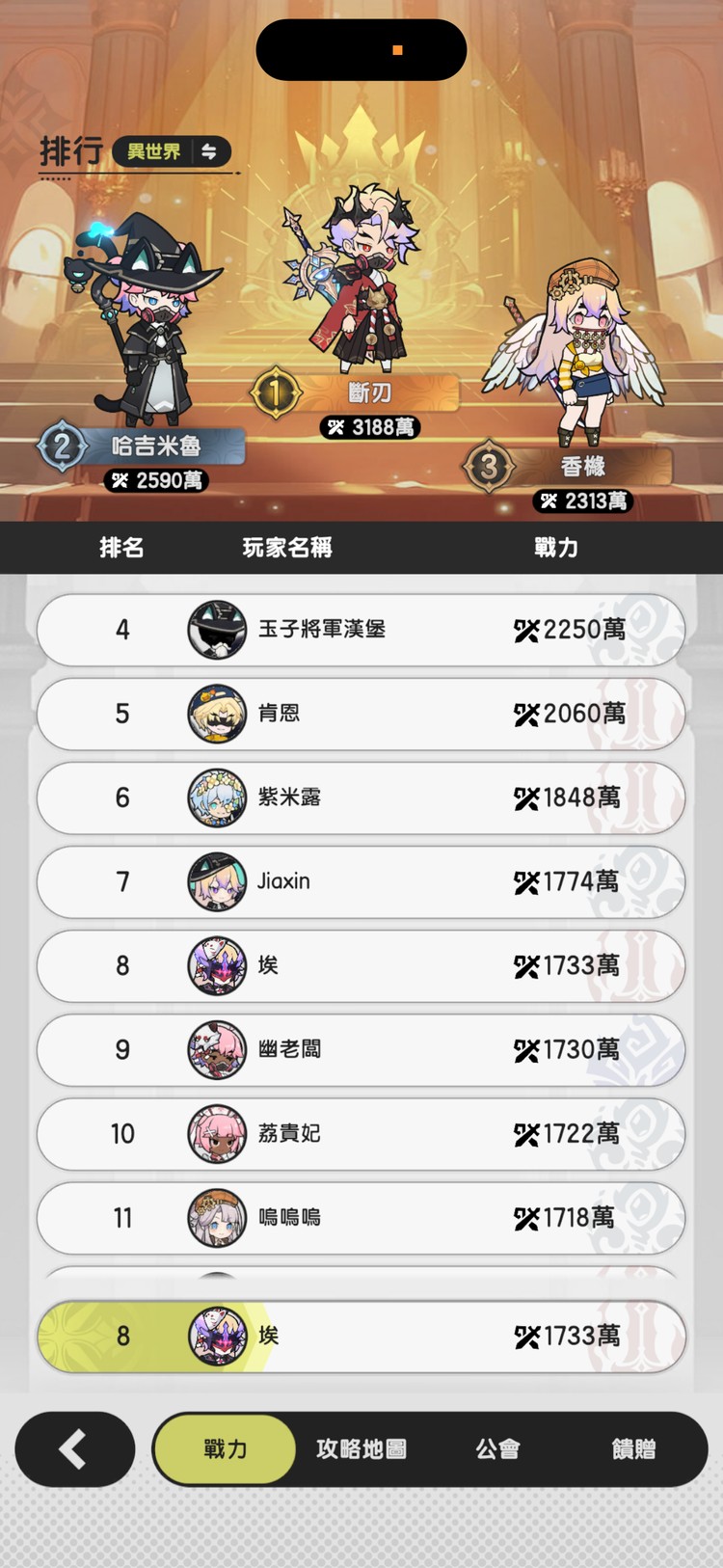This screenshot has height=1568, width=723.
Task: Select the 戰力 tab at bottom
Action: pos(223,1449)
